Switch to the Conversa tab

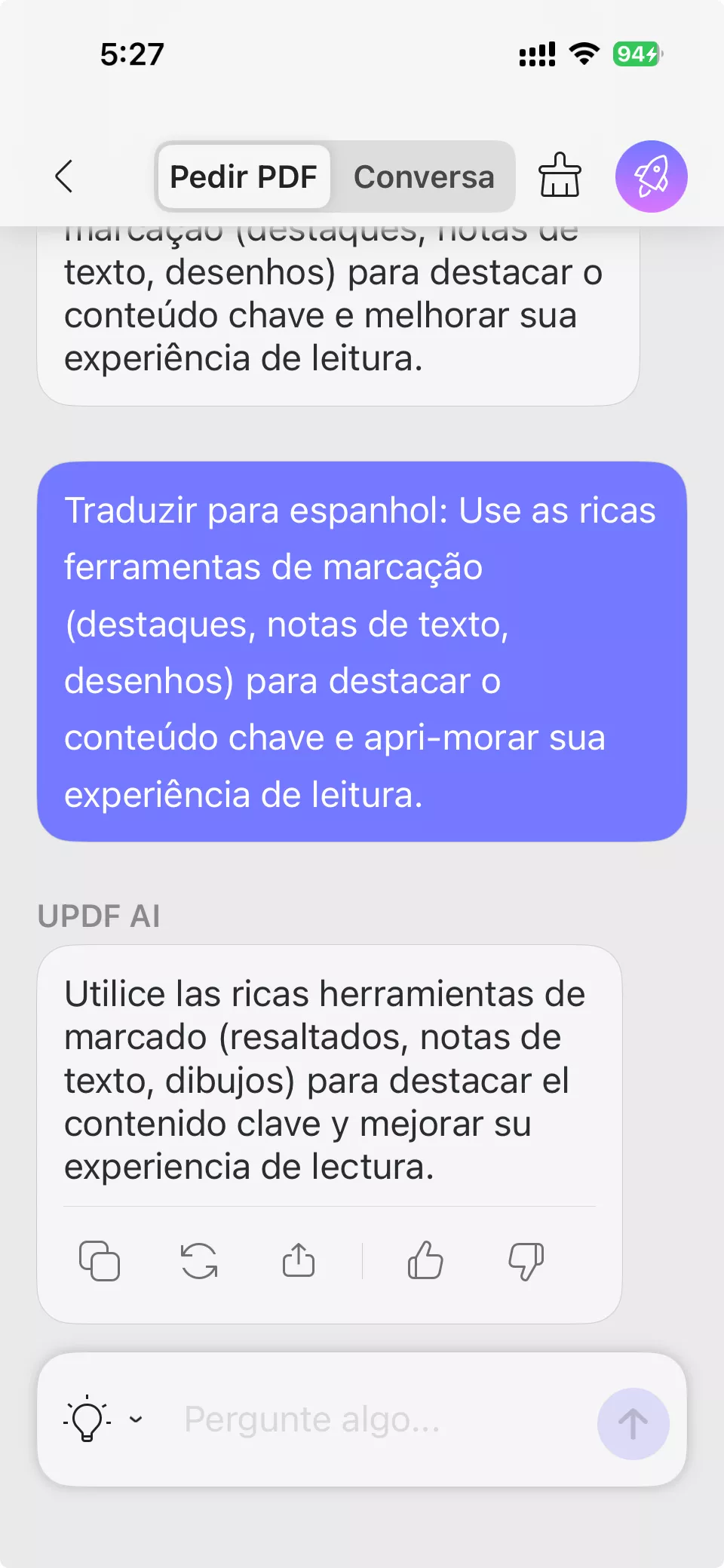(x=425, y=176)
